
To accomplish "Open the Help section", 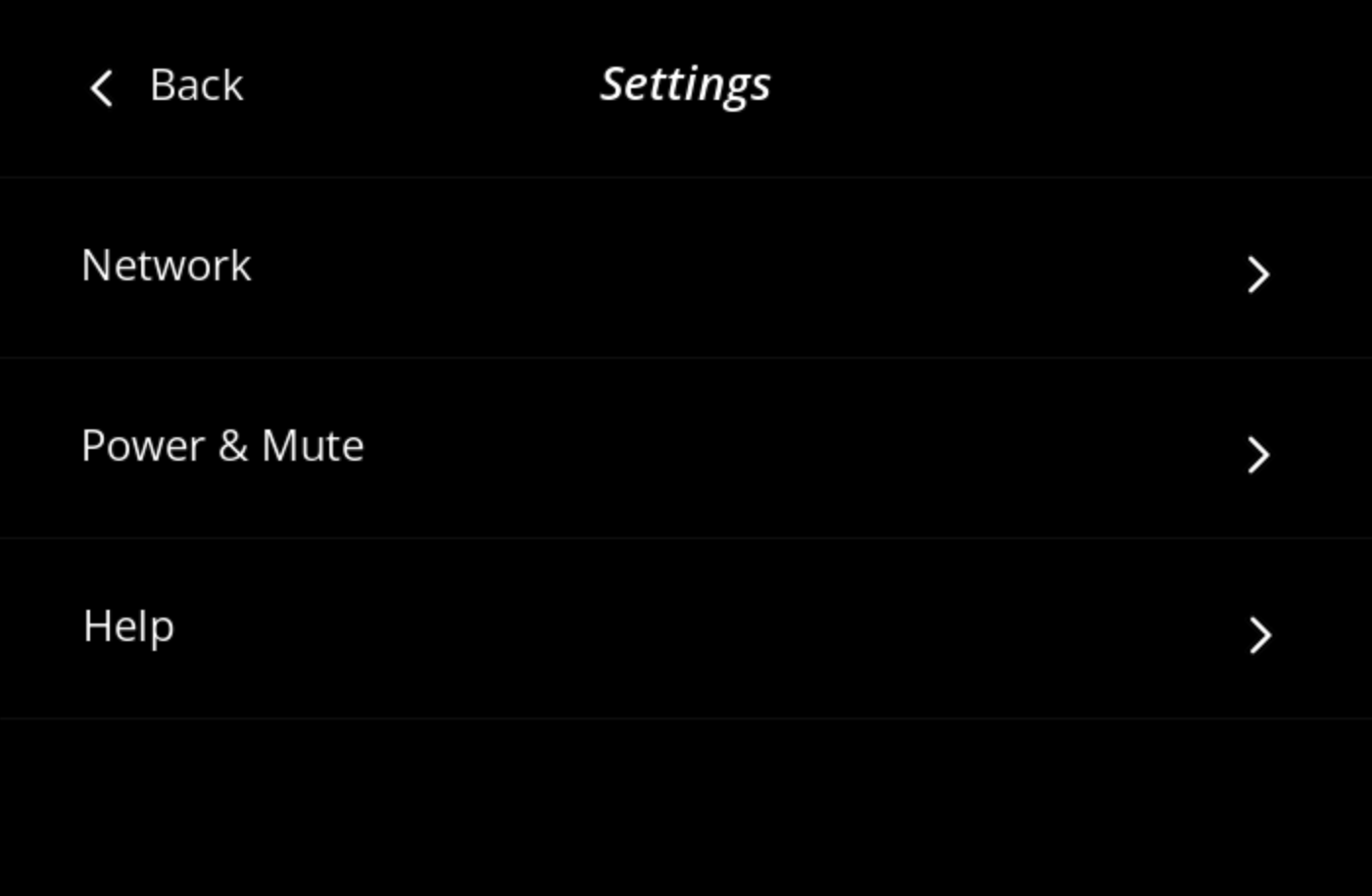I will click(x=129, y=627).
